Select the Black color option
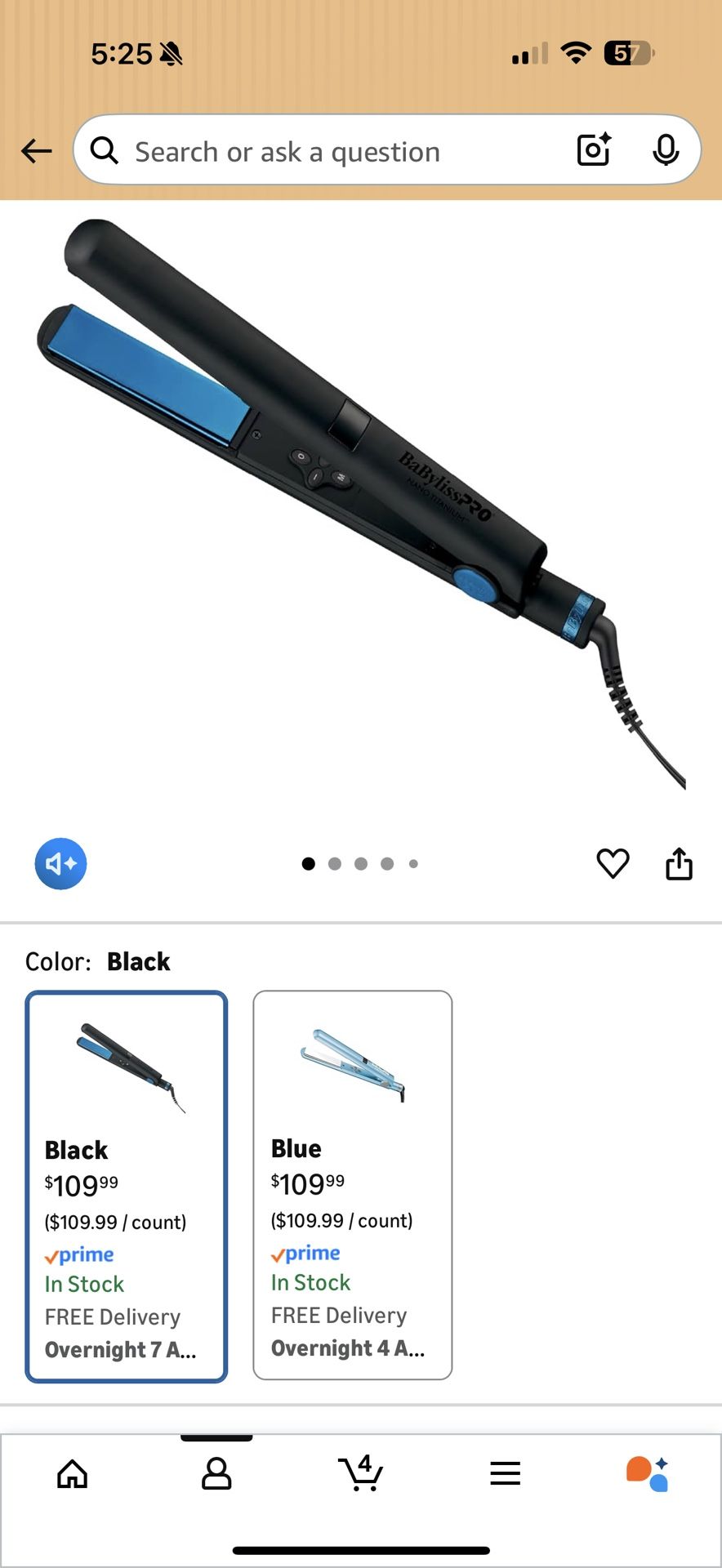Viewport: 722px width, 1568px height. click(x=127, y=1186)
